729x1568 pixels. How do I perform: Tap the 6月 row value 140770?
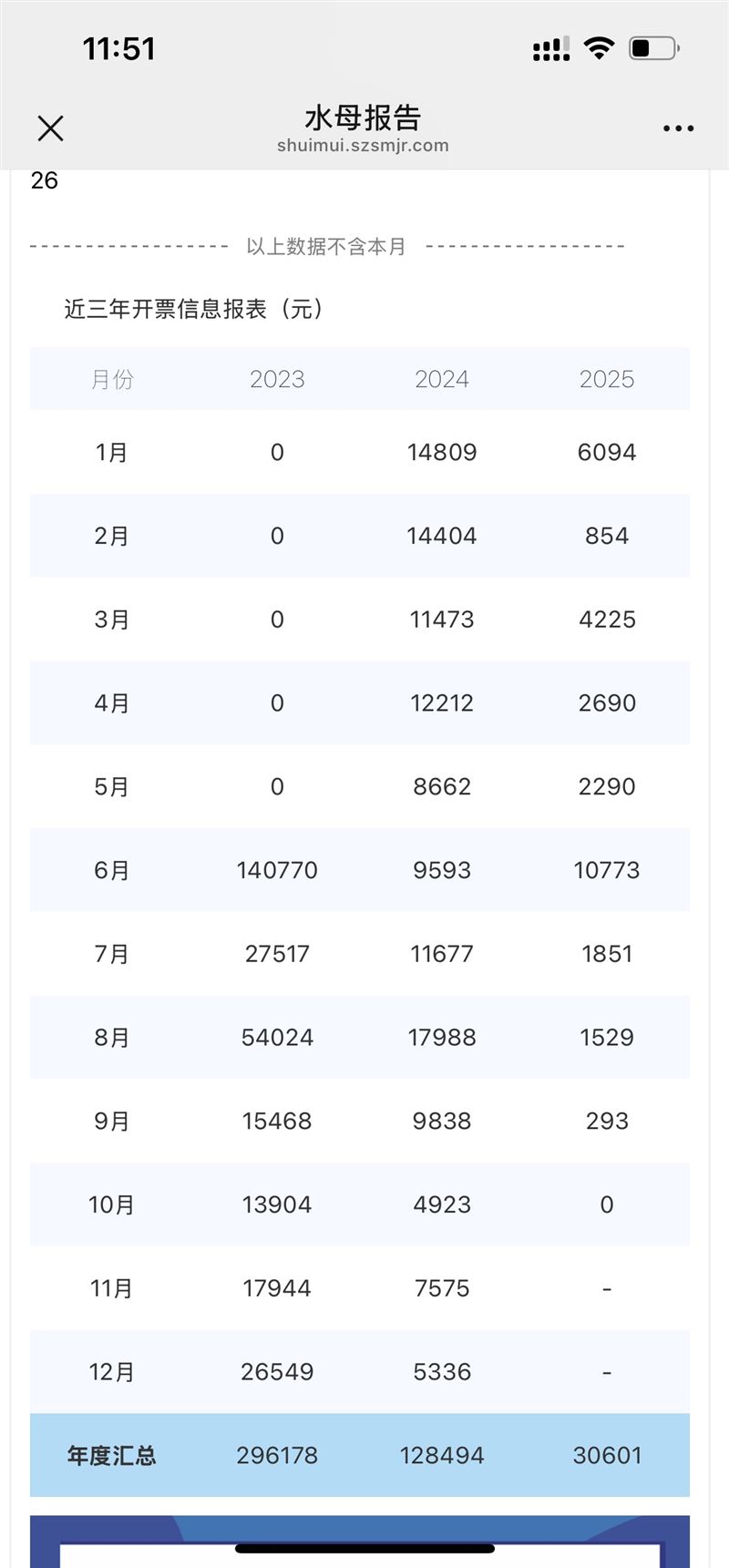(x=277, y=870)
